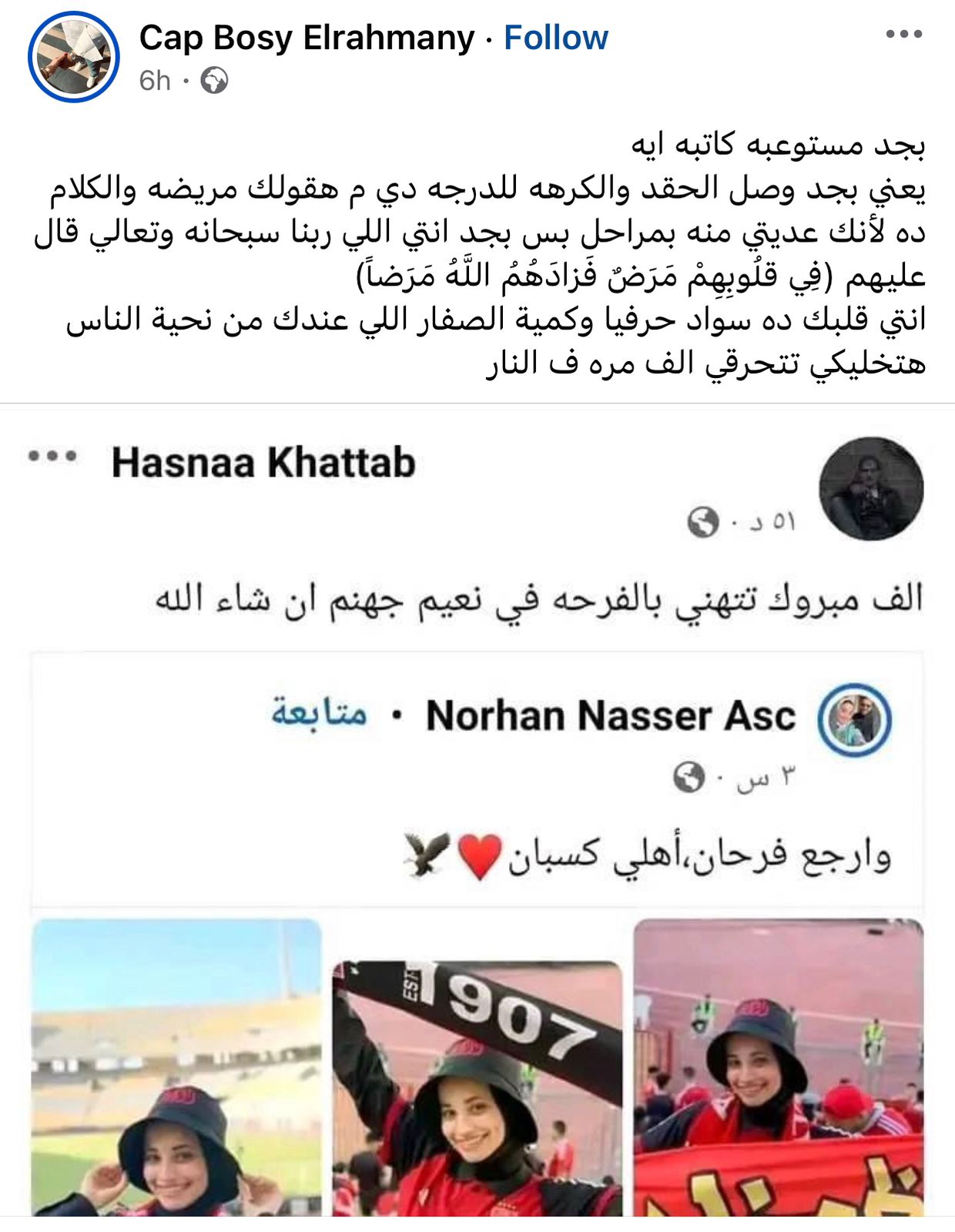Follow Cap Bosy Elrahmany
This screenshot has height=1232, width=955.
point(555,38)
